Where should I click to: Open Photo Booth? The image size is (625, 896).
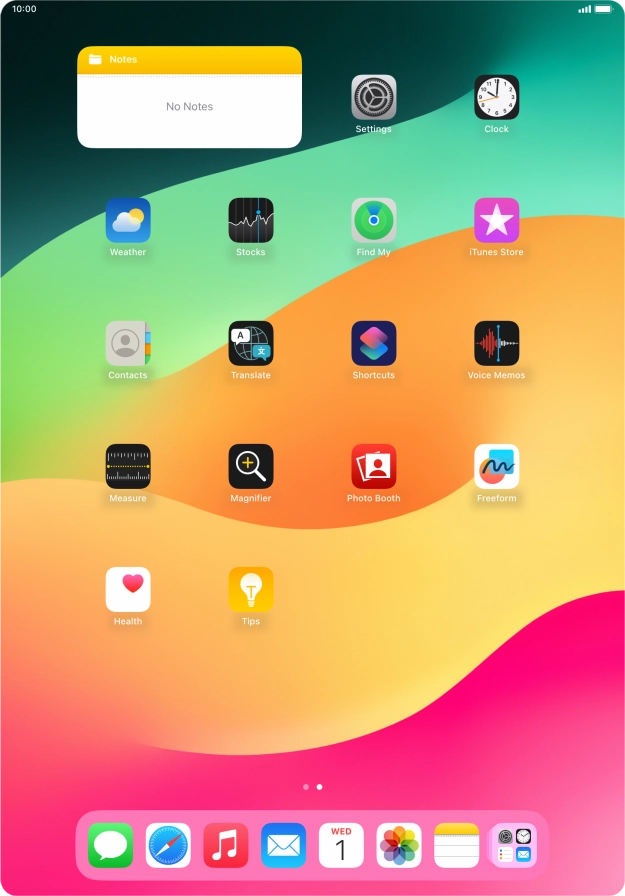[373, 466]
